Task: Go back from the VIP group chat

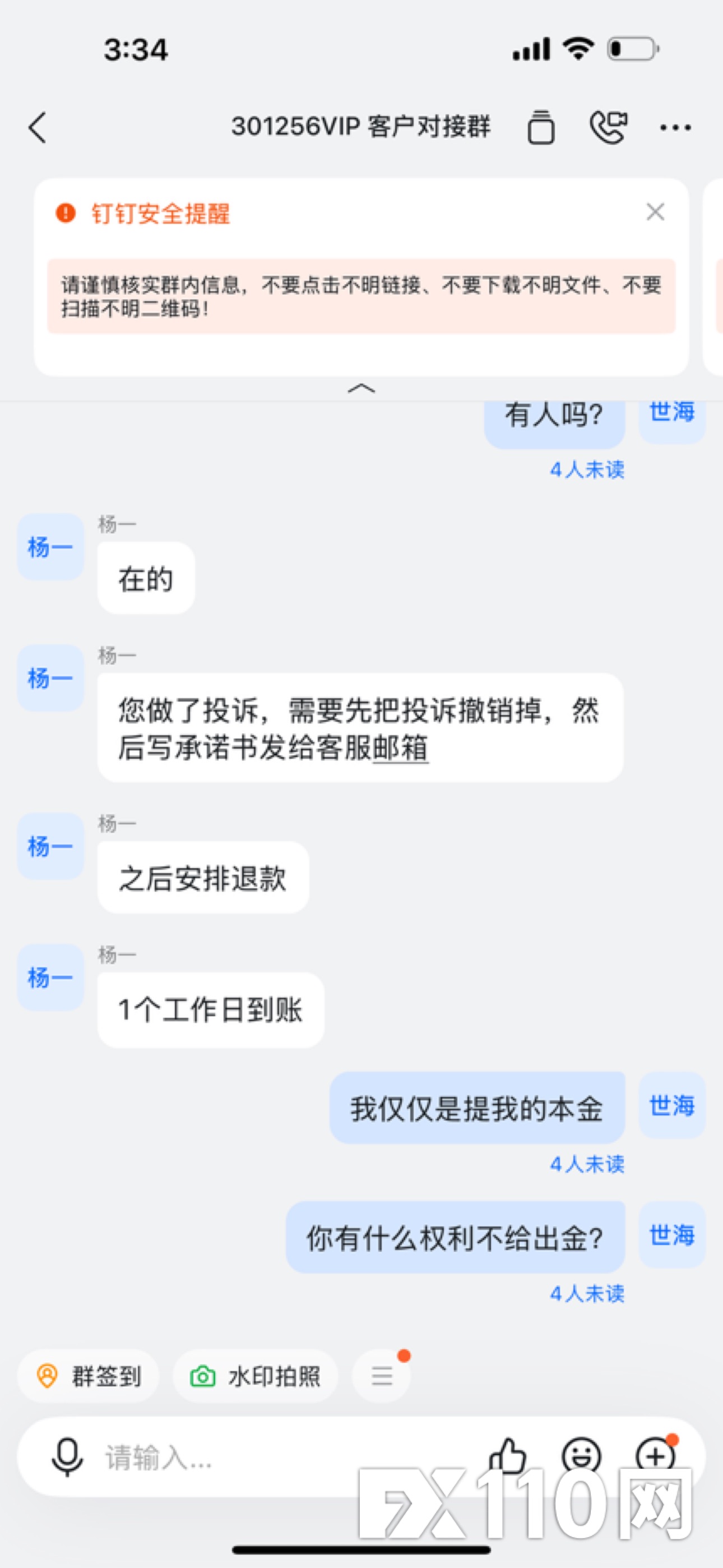Action: pos(38,127)
